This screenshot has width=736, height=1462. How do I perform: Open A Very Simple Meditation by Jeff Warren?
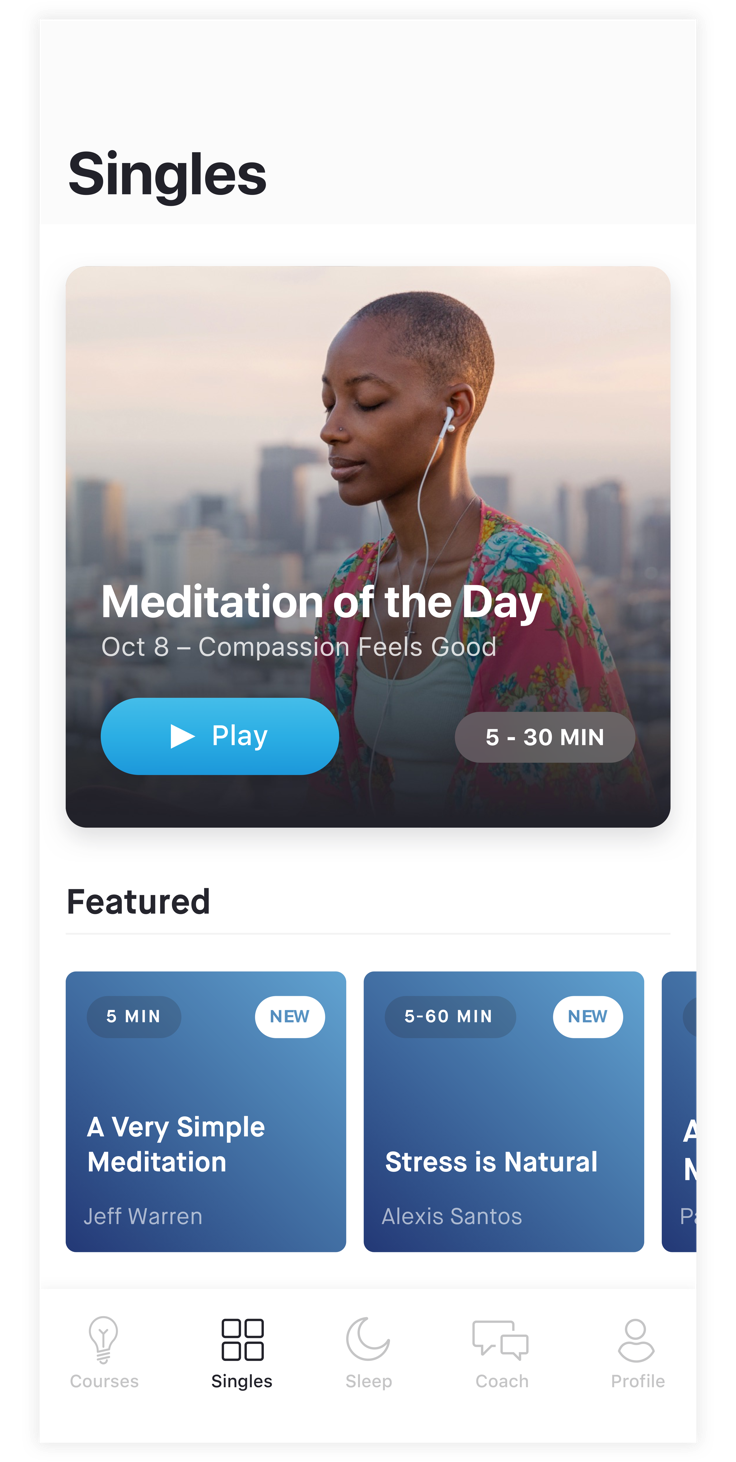coord(206,1111)
